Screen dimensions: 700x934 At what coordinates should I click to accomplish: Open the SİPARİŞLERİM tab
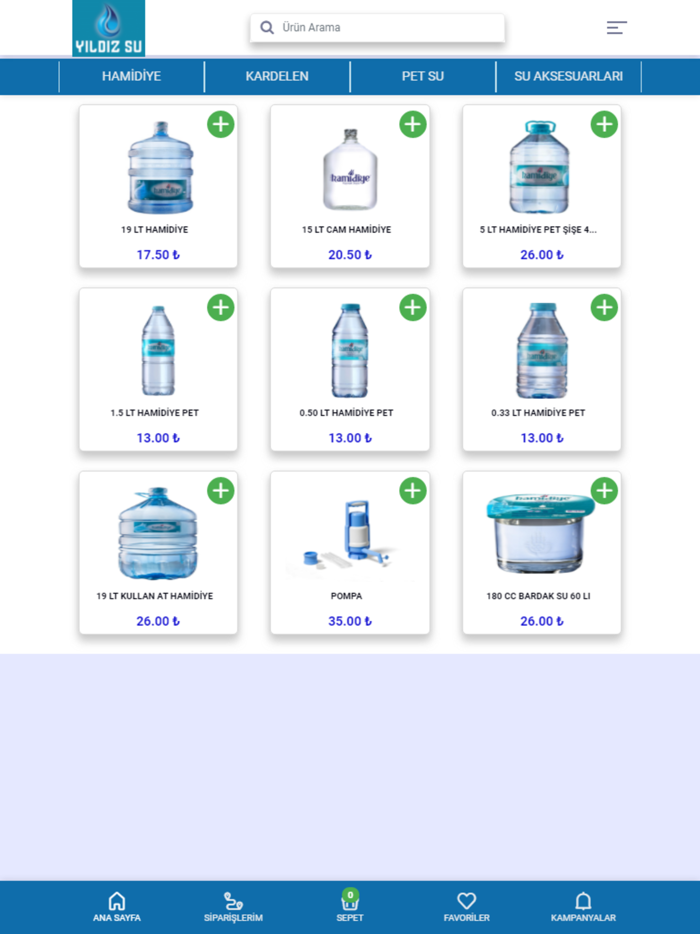[x=233, y=907]
